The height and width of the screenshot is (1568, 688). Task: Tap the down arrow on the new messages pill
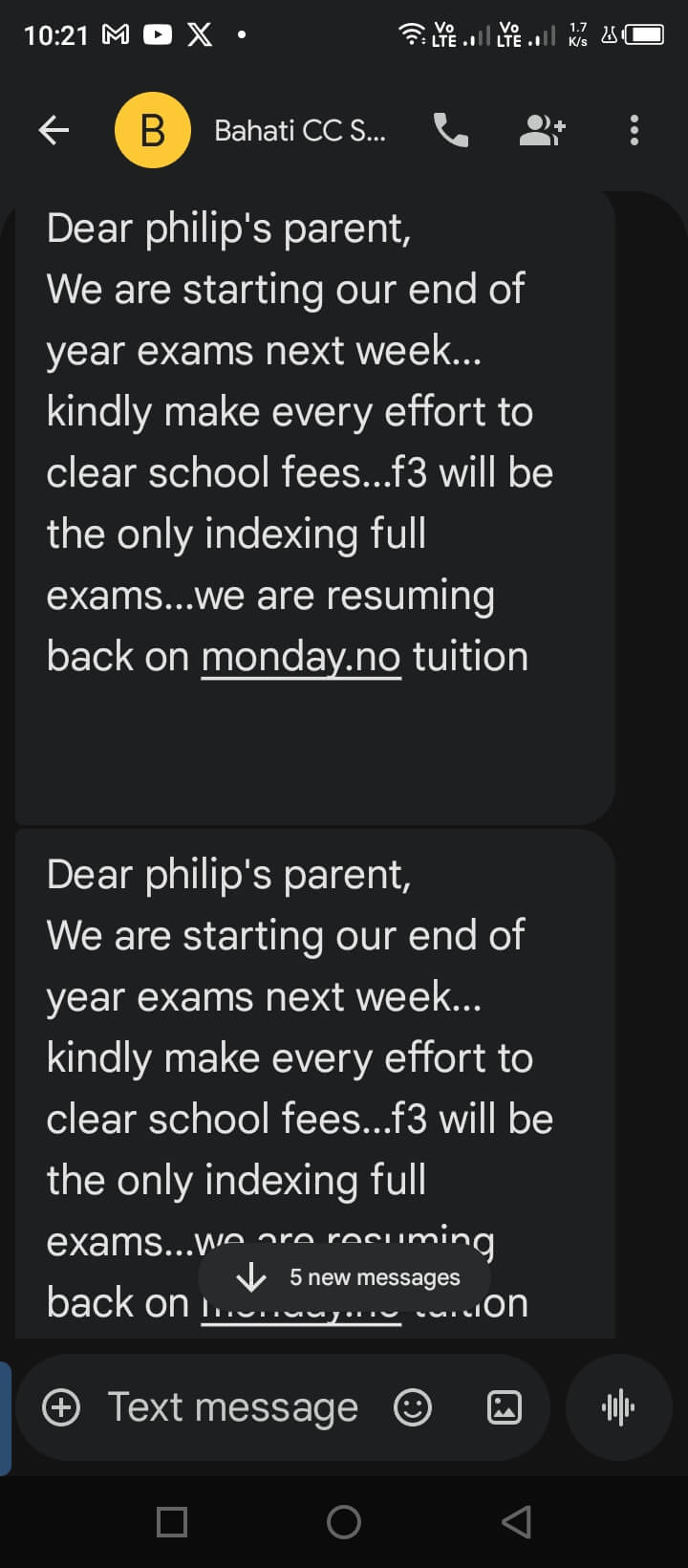[250, 1276]
